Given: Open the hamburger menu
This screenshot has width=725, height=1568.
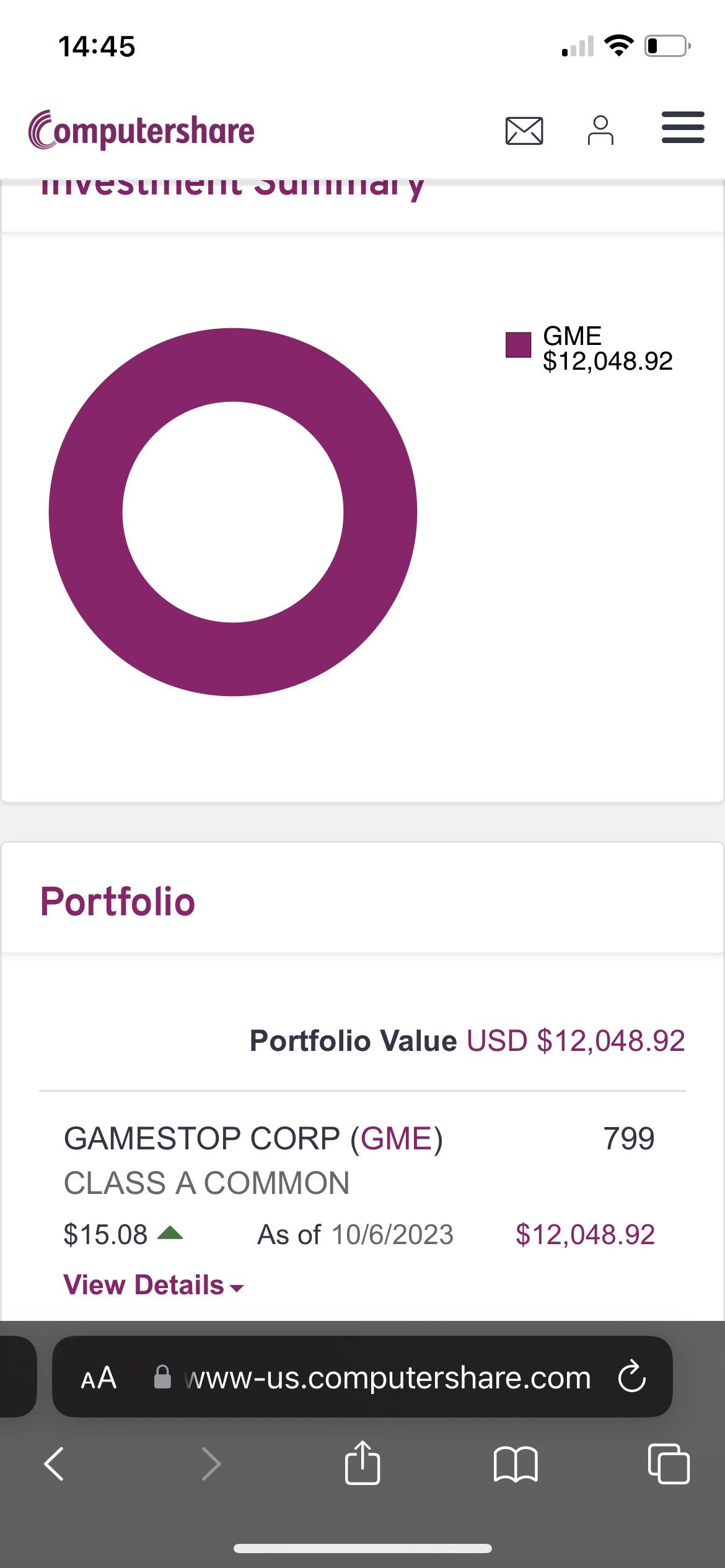Looking at the screenshot, I should 683,128.
